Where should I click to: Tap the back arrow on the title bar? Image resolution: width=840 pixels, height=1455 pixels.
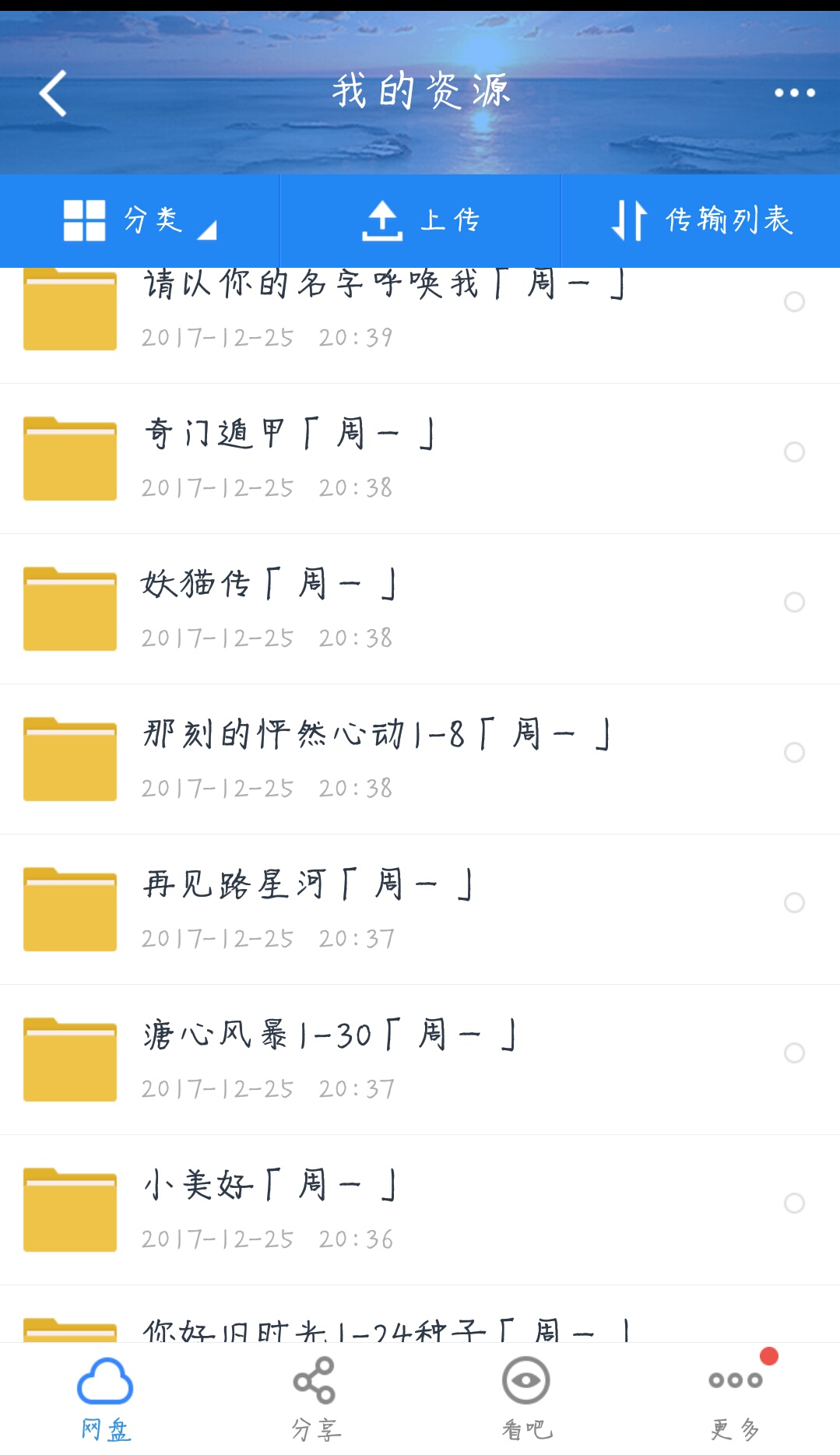(x=51, y=92)
